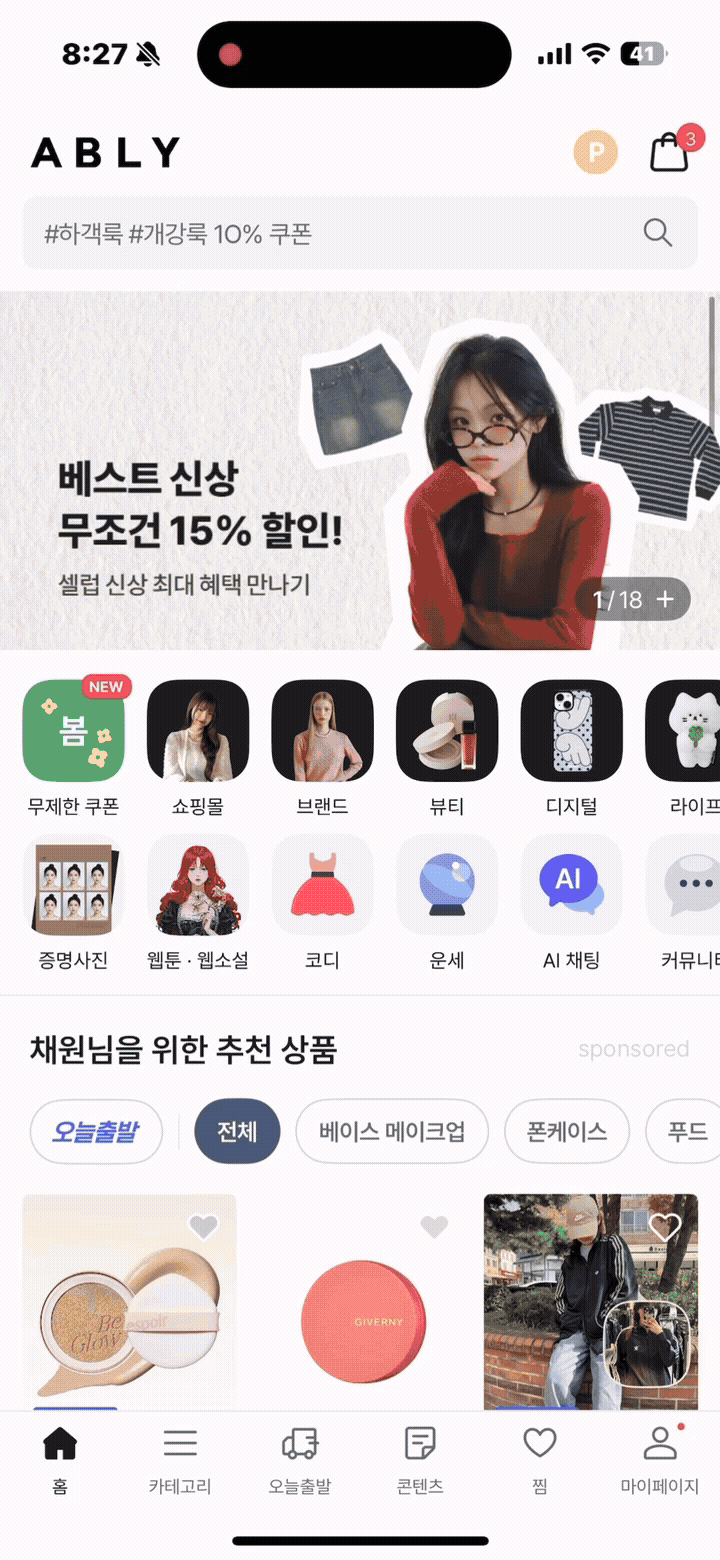Switch to the 카테고리 tab
Screen dimensions: 720x1560
(x=180, y=1461)
